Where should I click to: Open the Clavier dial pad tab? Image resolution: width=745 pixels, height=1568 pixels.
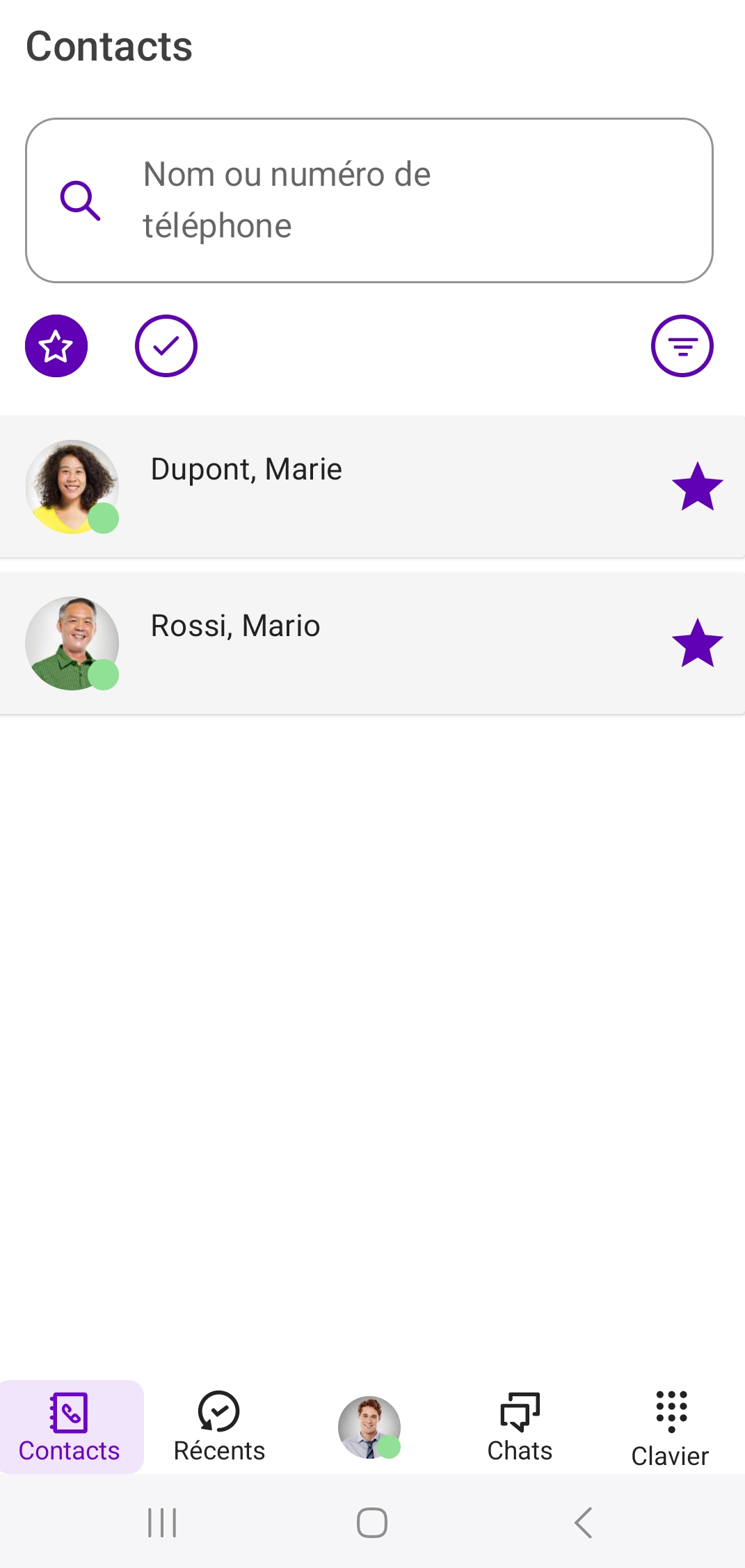click(x=670, y=1428)
